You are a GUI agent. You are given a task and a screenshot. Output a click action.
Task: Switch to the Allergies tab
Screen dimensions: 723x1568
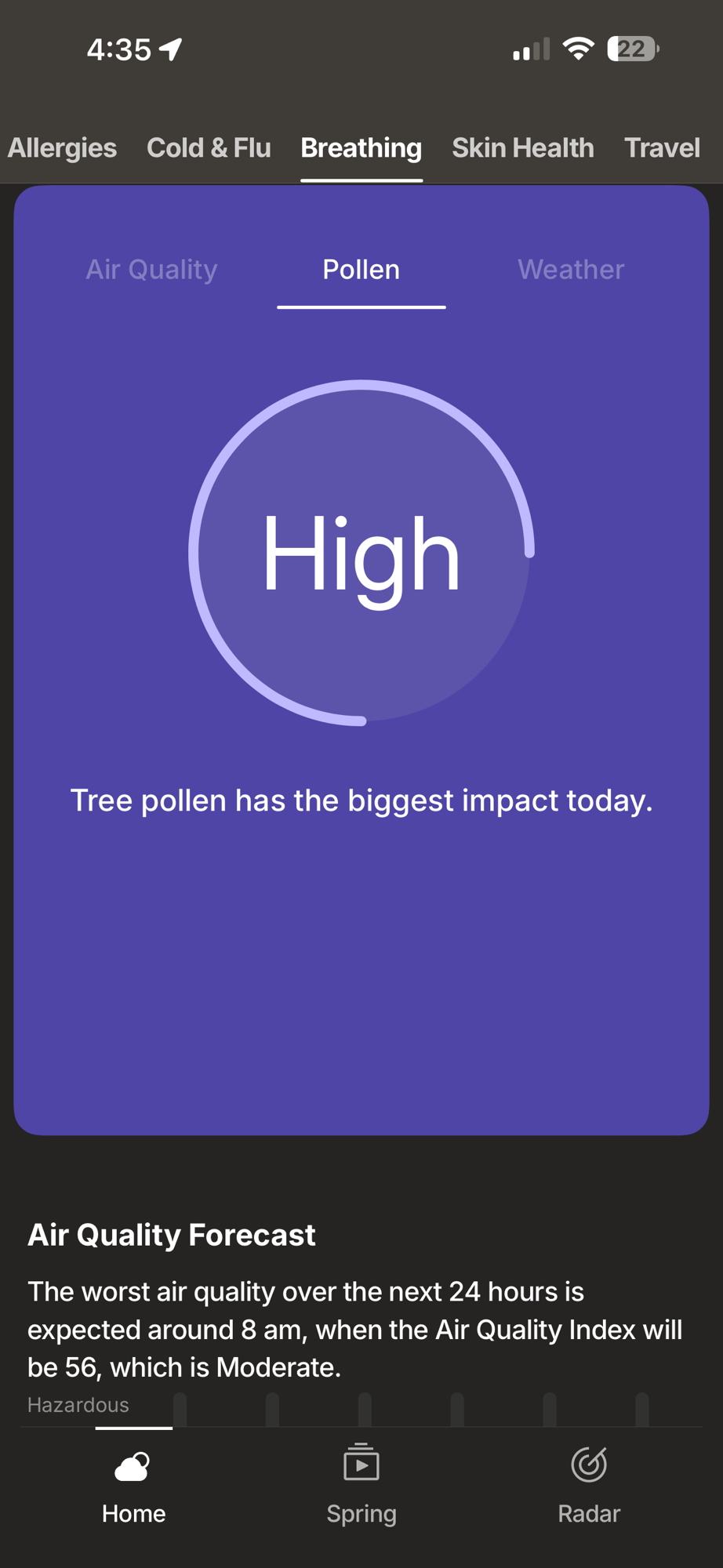click(62, 147)
